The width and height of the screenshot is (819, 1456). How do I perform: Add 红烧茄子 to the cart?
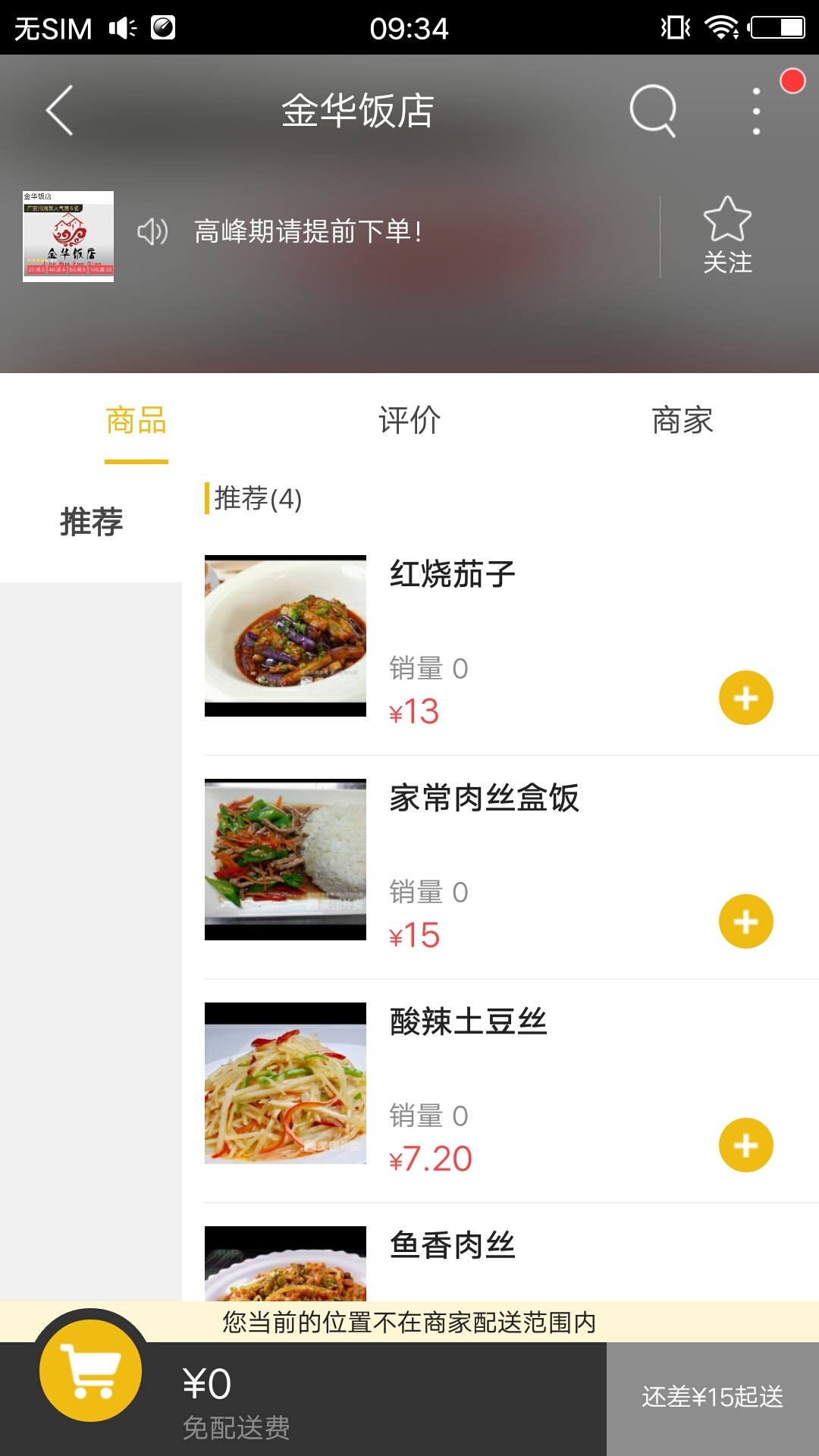point(745,698)
